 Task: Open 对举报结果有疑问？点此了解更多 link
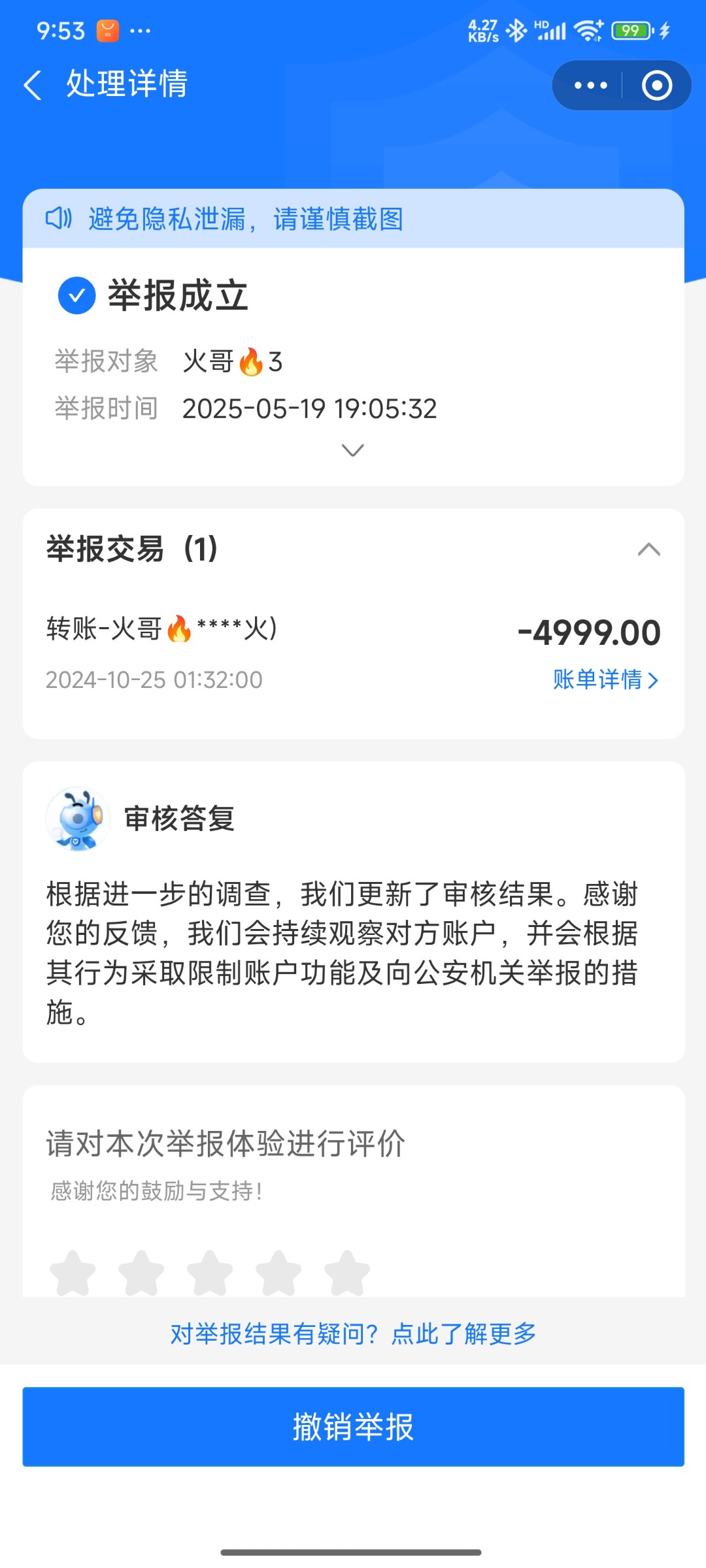353,1333
